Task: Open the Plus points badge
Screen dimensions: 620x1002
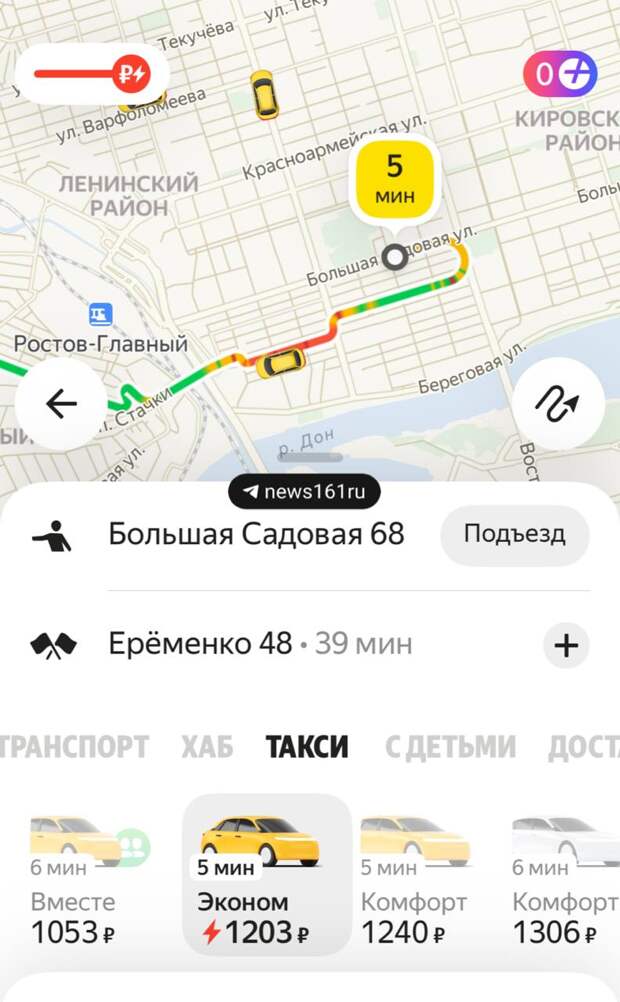Action: (x=560, y=73)
